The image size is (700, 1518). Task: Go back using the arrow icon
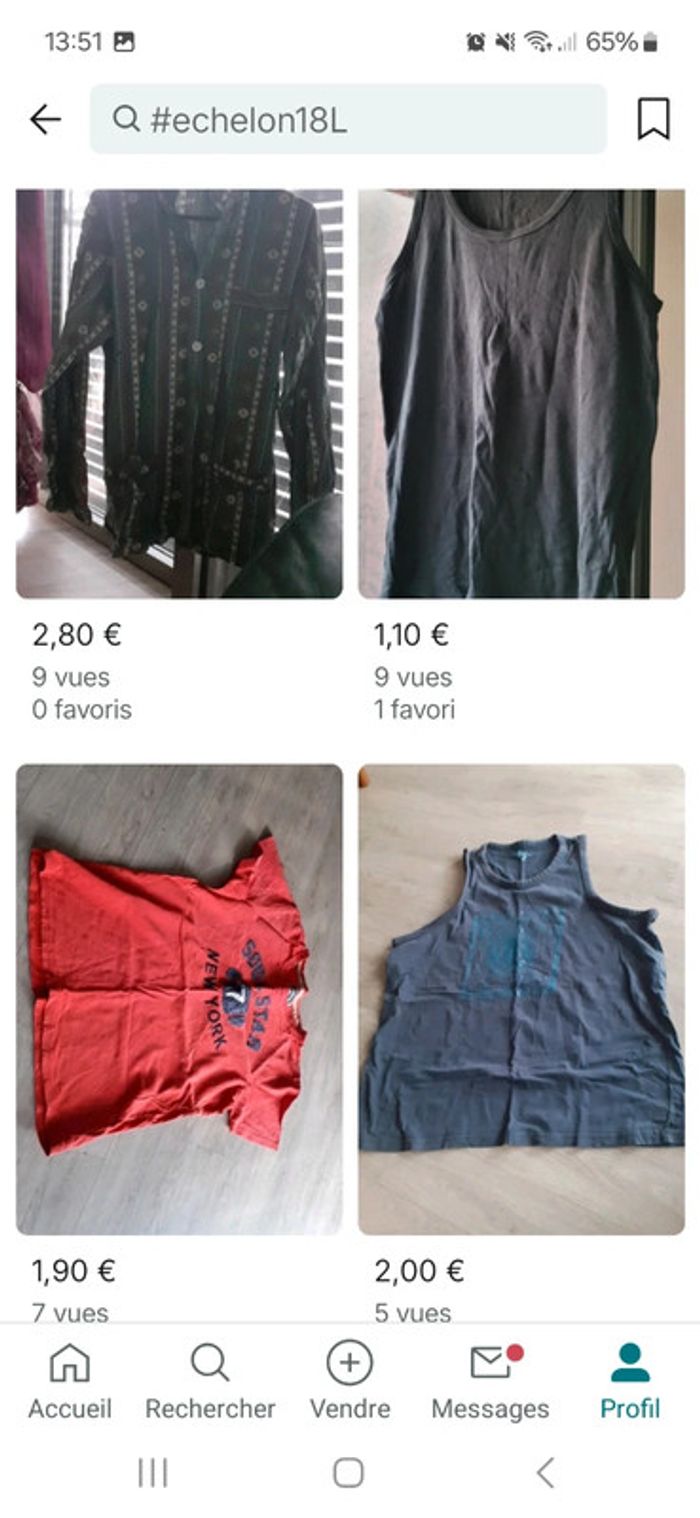45,120
